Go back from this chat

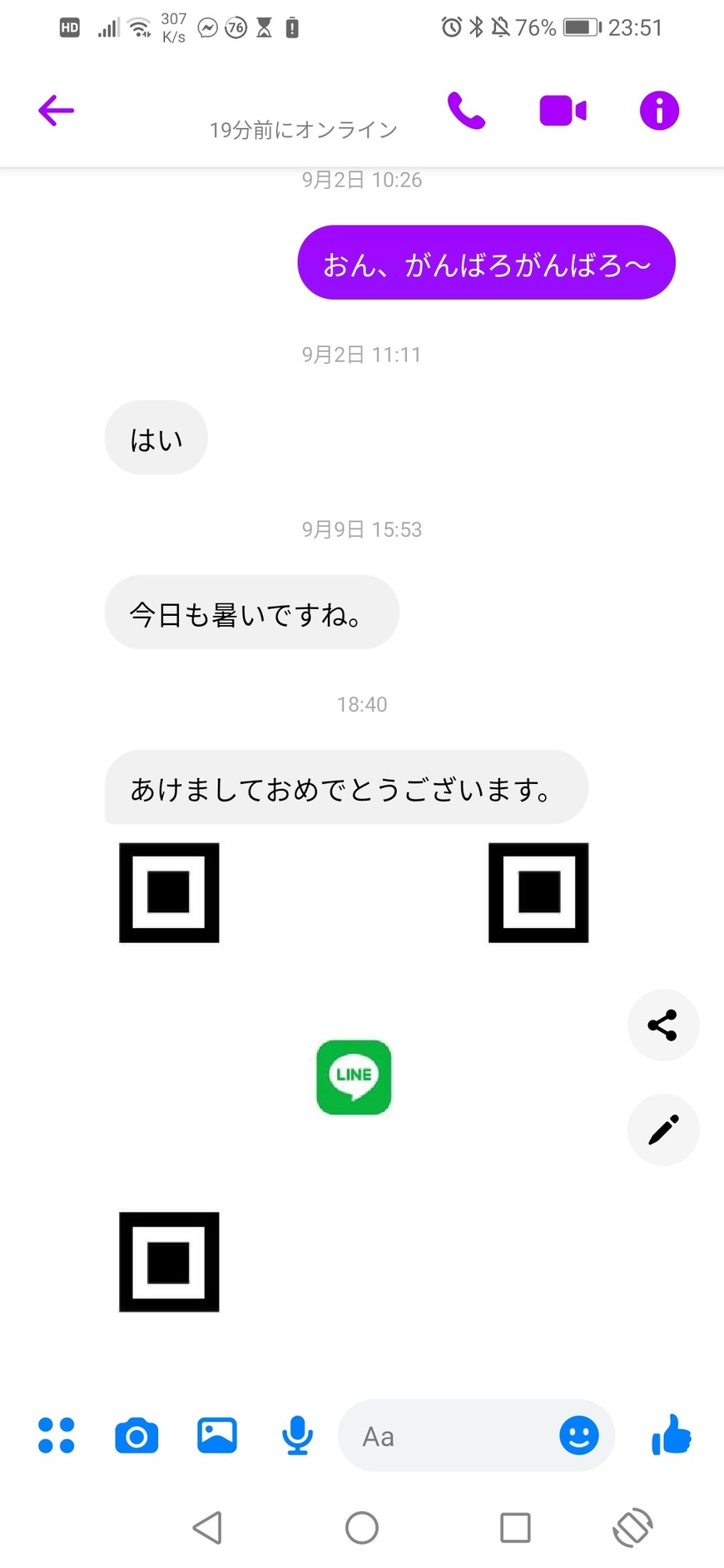tap(56, 110)
